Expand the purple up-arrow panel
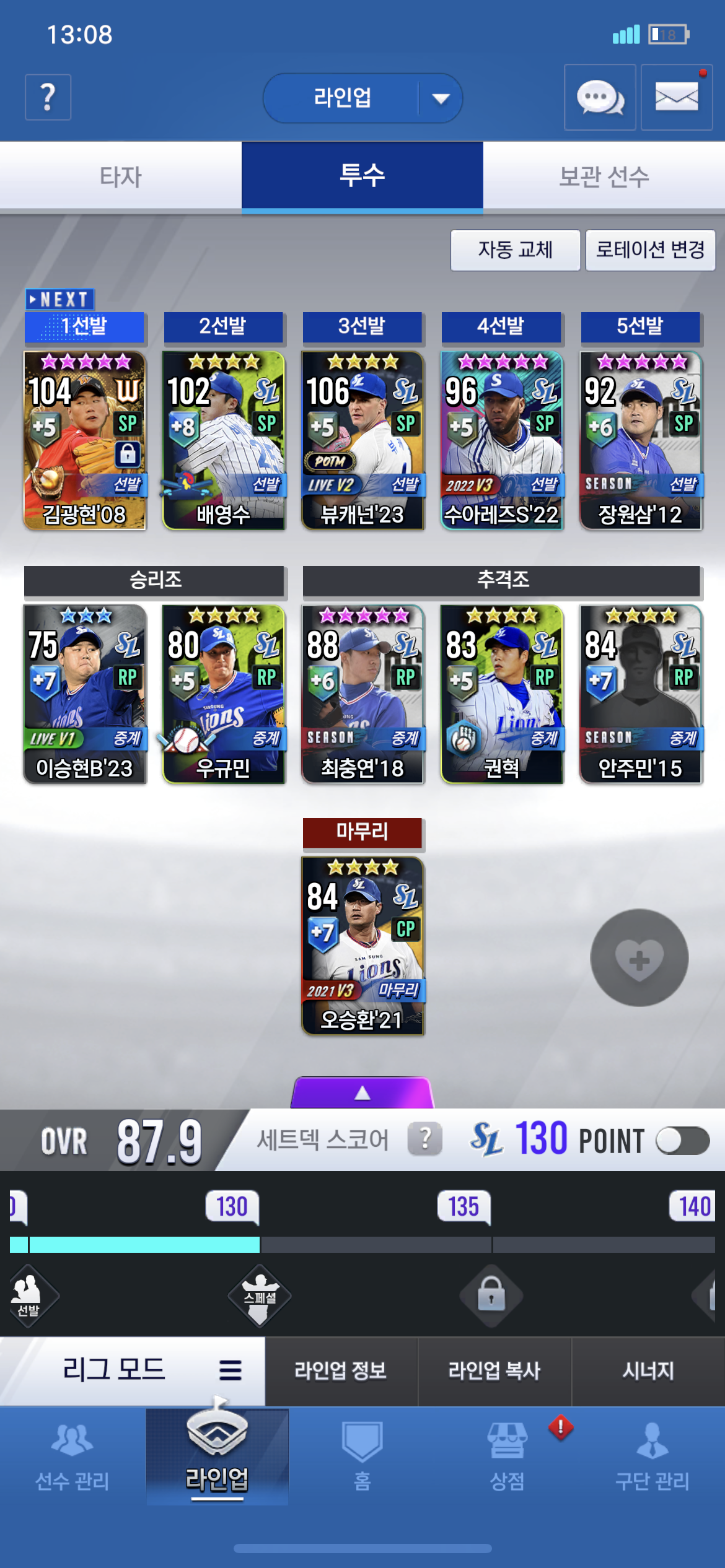The image size is (725, 1568). [362, 1093]
